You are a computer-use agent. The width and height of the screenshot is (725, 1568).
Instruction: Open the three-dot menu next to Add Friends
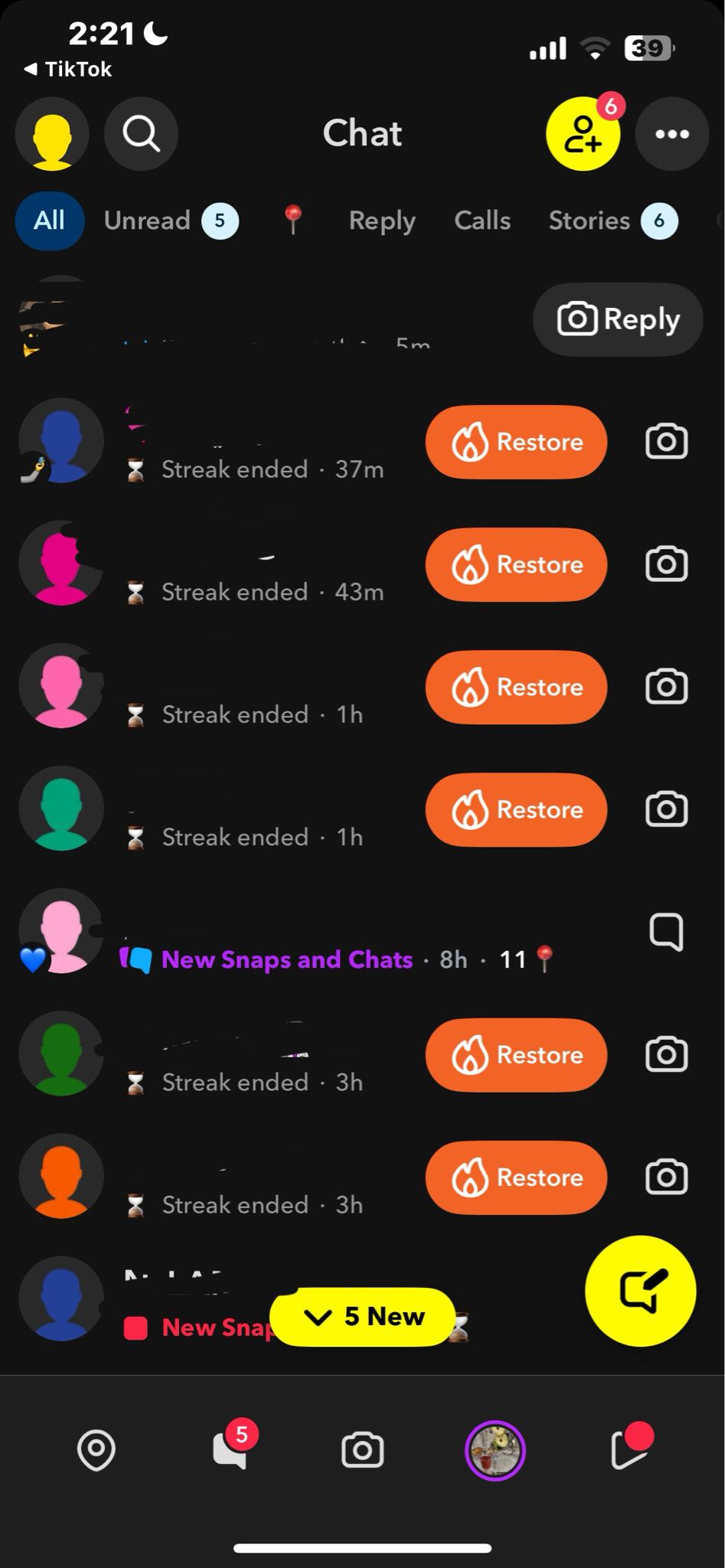[x=671, y=134]
